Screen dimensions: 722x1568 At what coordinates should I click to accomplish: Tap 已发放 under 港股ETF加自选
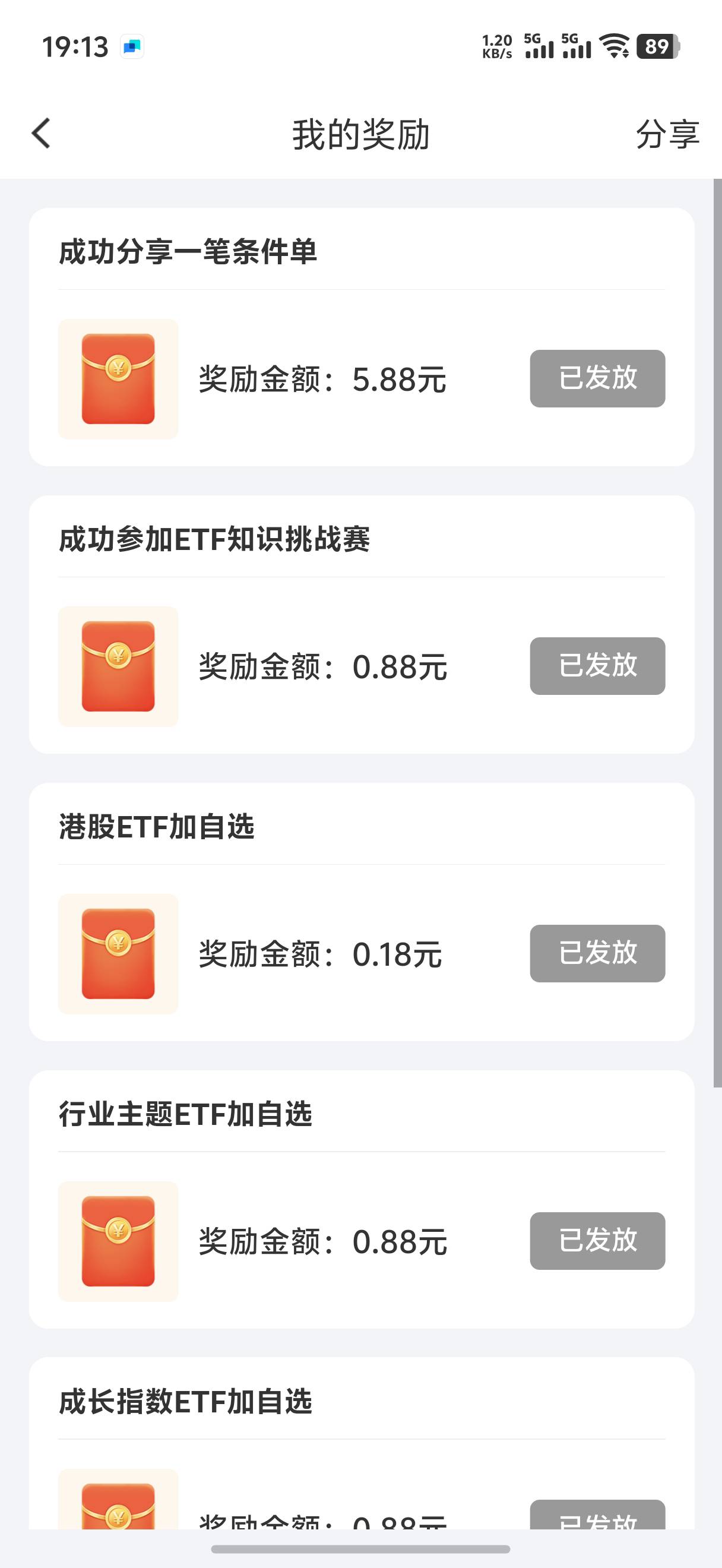(597, 953)
